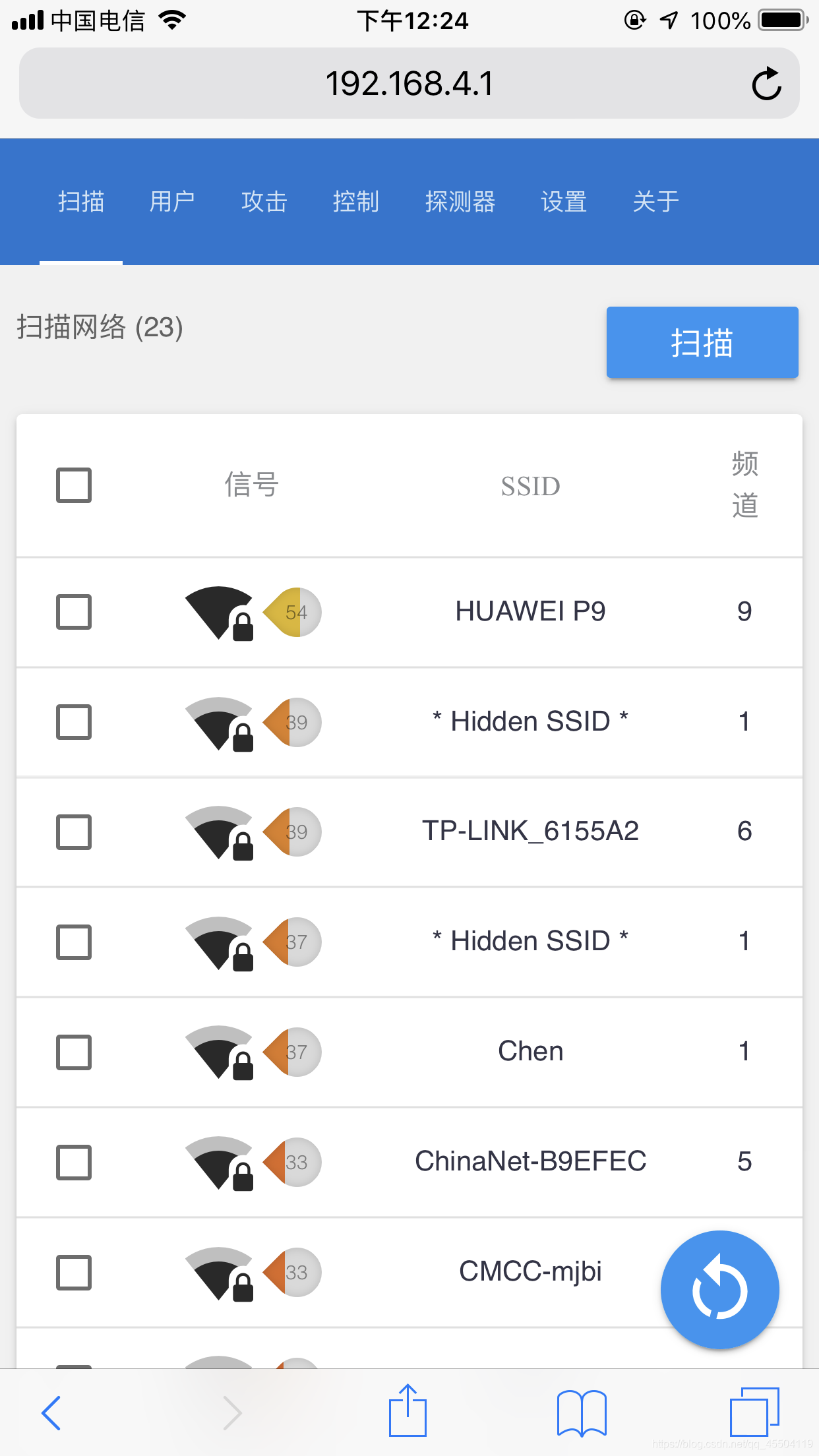Switch to the 攻击 tab
Screen dimensions: 819x1456
click(263, 201)
